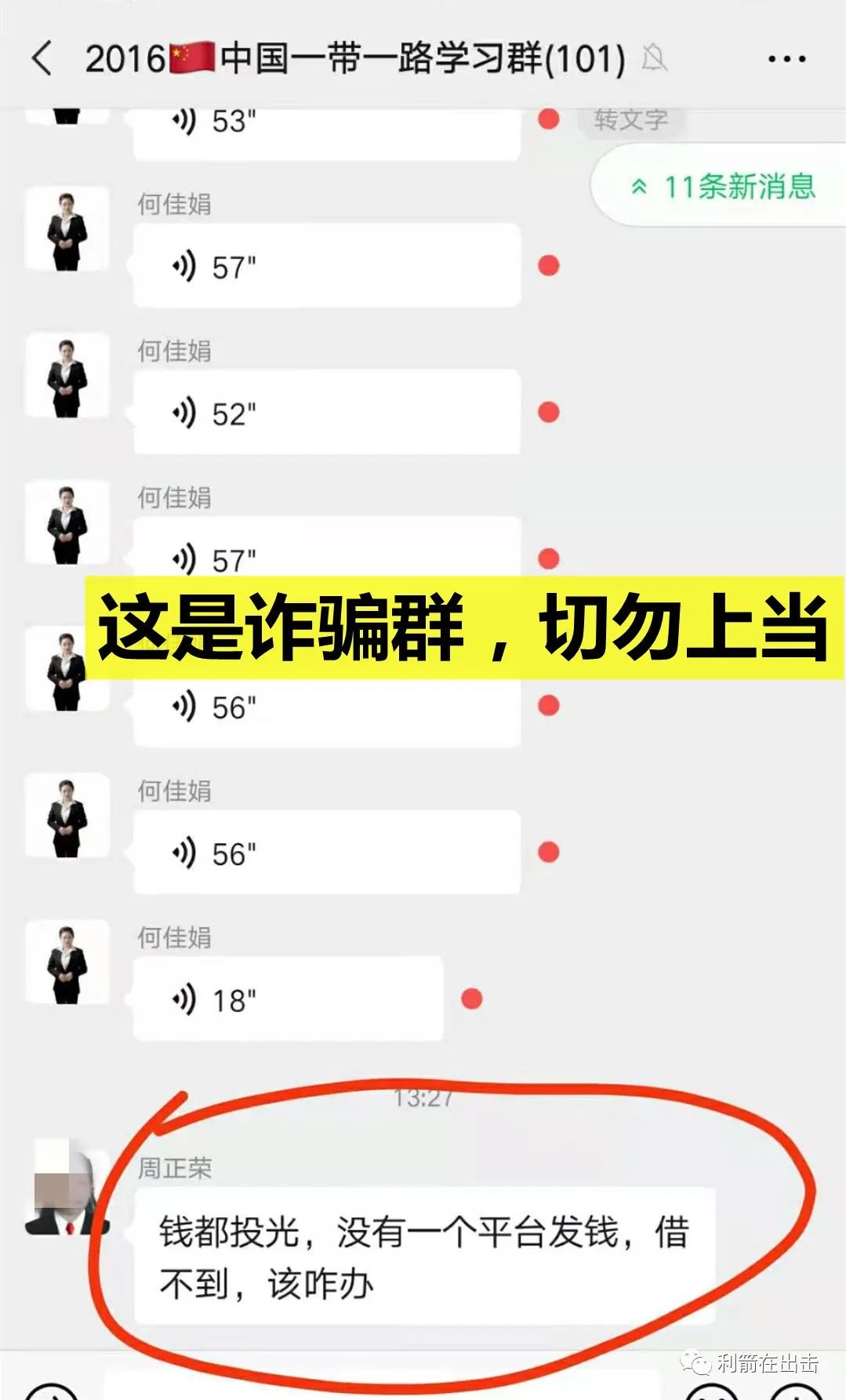Play the 18" voice message from 何佳娟
This screenshot has width=846, height=1400.
288,999
